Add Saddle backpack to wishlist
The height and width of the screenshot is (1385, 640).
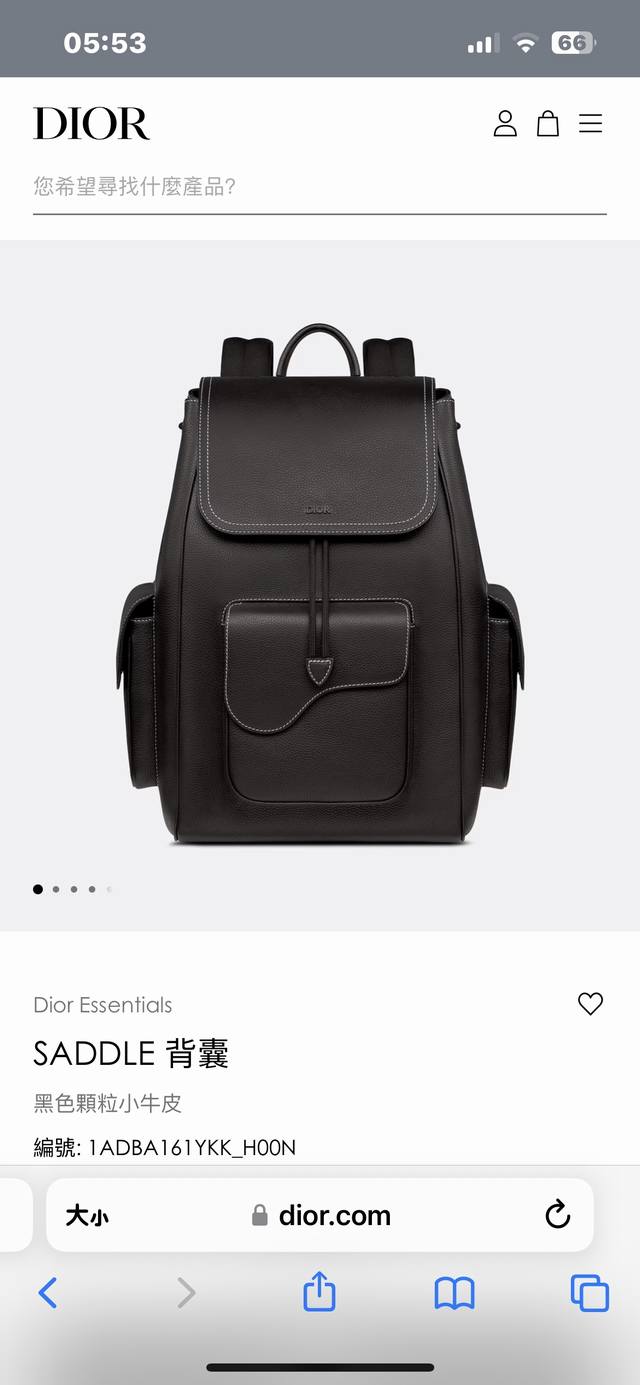click(x=591, y=1004)
